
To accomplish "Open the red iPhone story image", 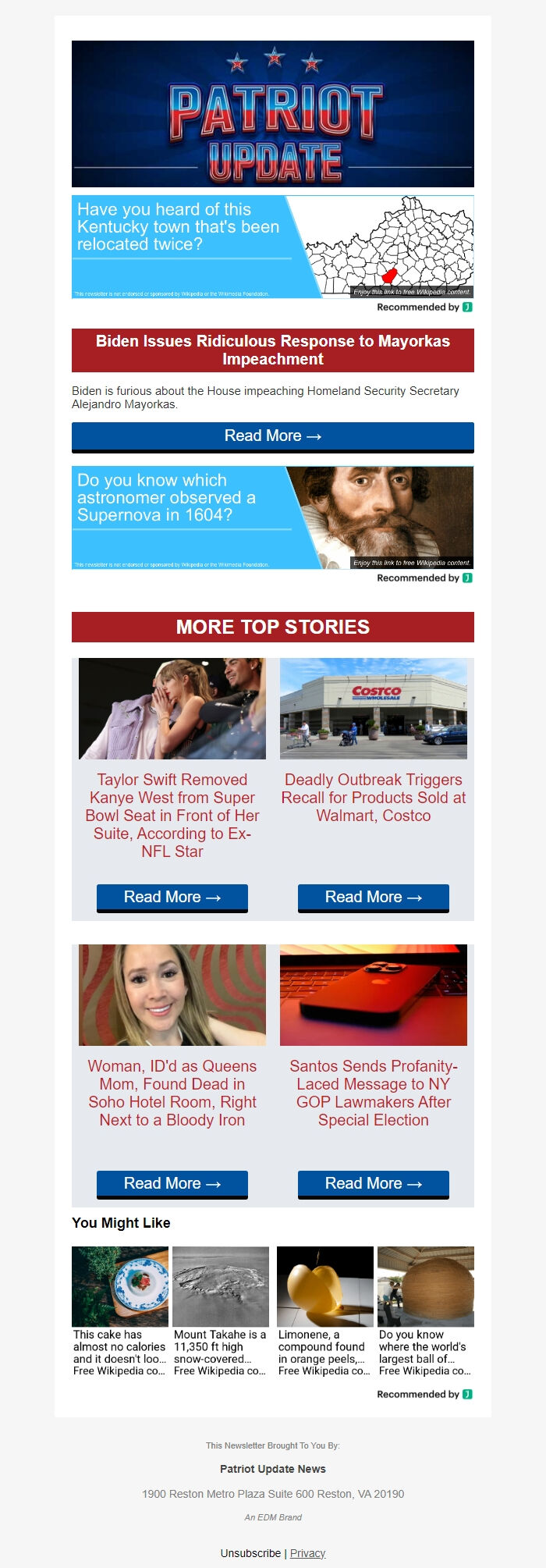I will [x=374, y=995].
